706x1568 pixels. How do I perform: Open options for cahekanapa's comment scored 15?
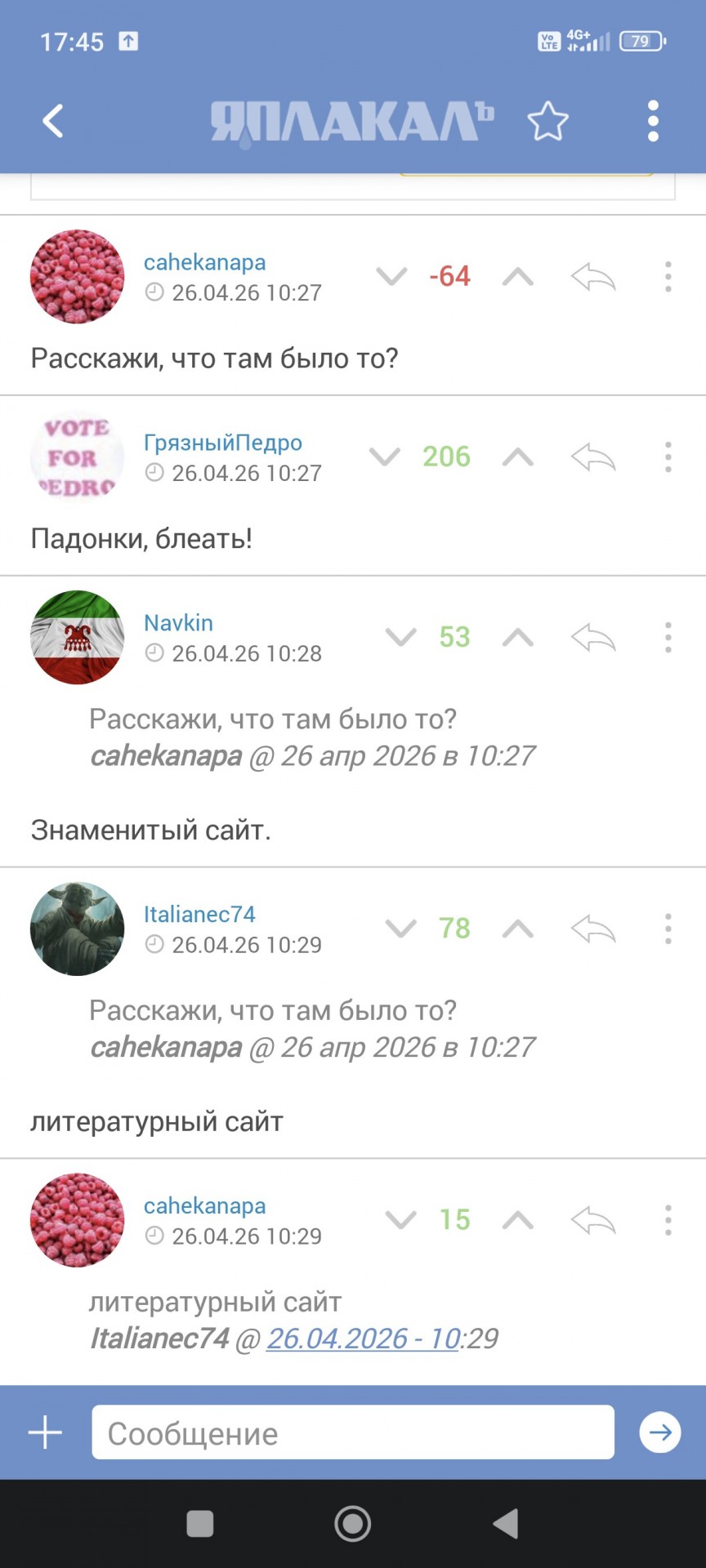668,1220
